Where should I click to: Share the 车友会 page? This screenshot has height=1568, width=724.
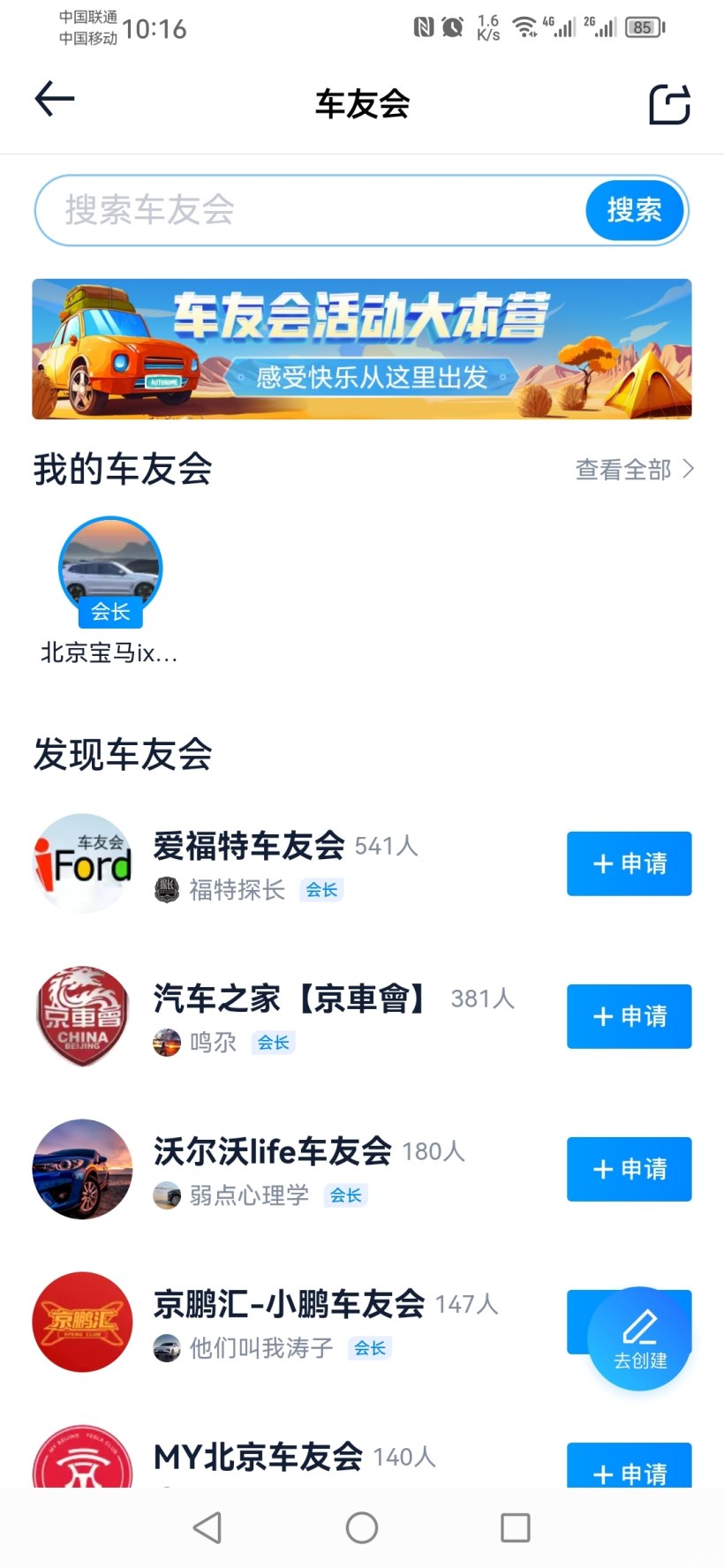(x=669, y=104)
